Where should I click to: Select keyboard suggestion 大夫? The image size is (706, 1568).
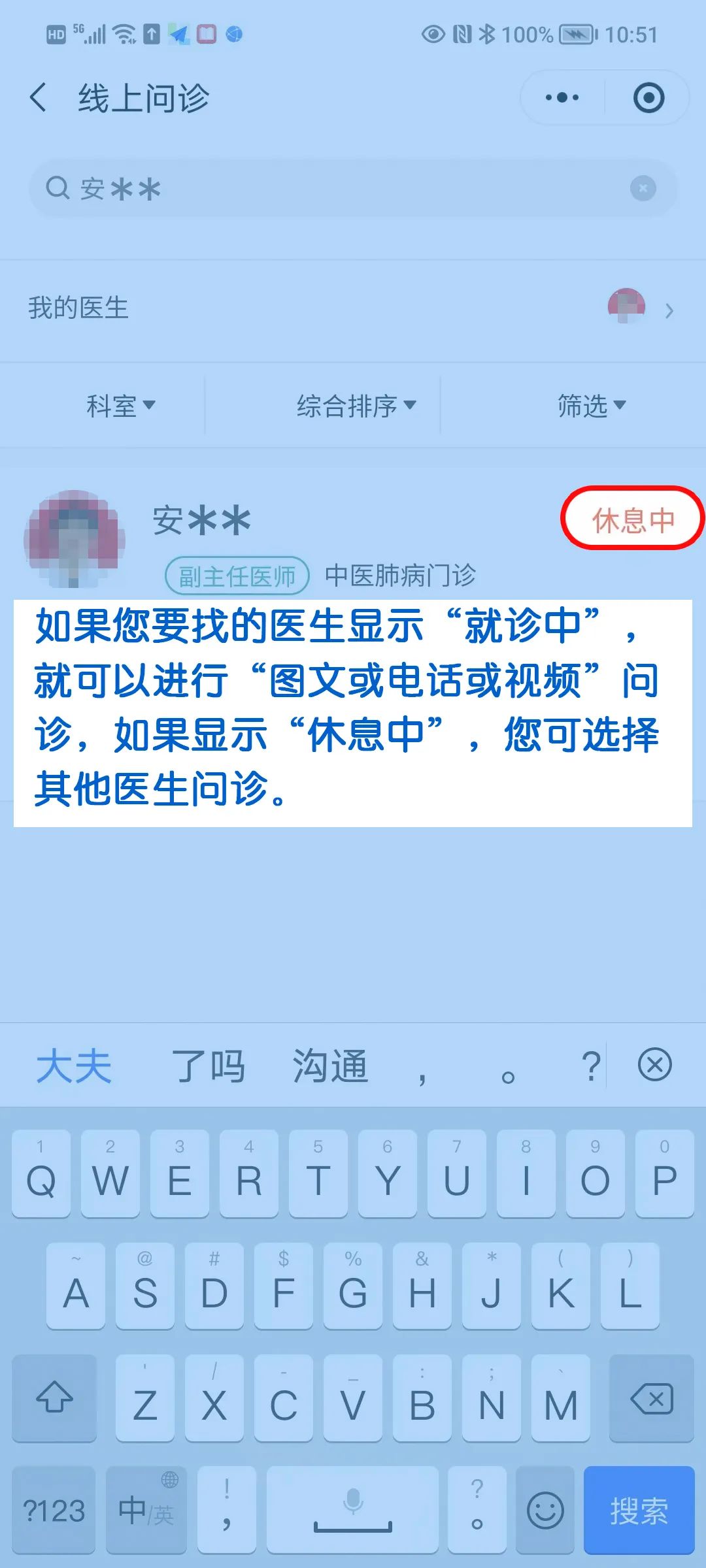[74, 1066]
